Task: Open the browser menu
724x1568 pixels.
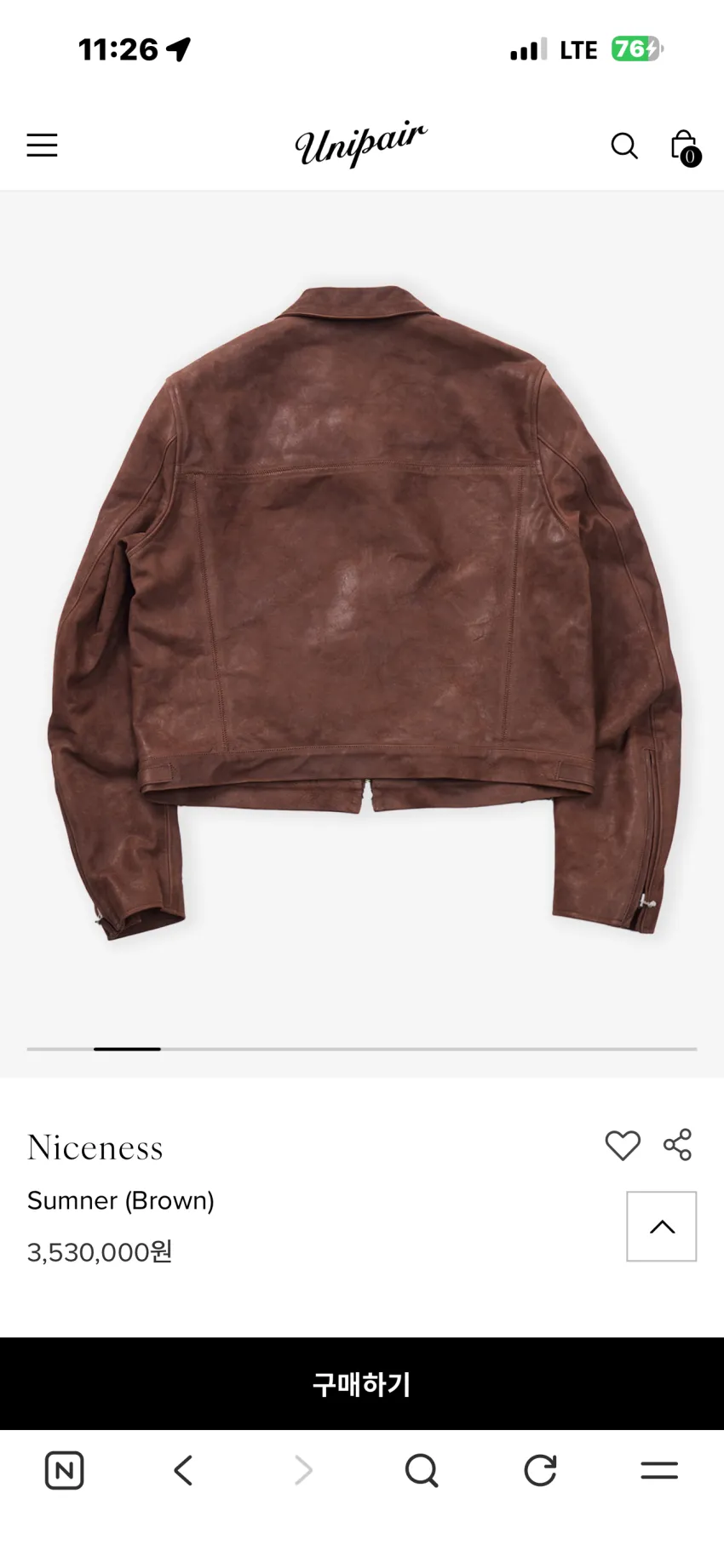Action: point(659,1470)
